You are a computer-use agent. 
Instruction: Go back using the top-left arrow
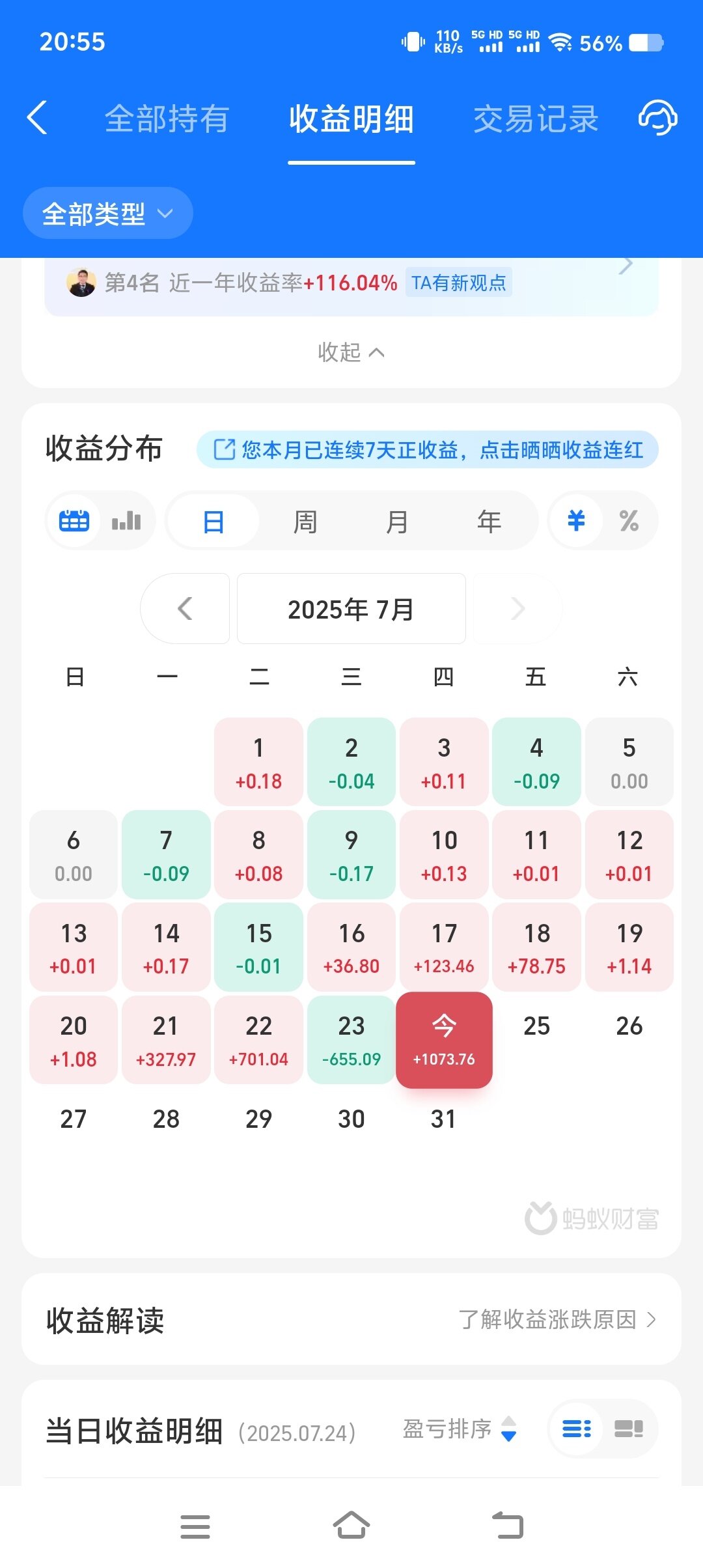[x=38, y=118]
